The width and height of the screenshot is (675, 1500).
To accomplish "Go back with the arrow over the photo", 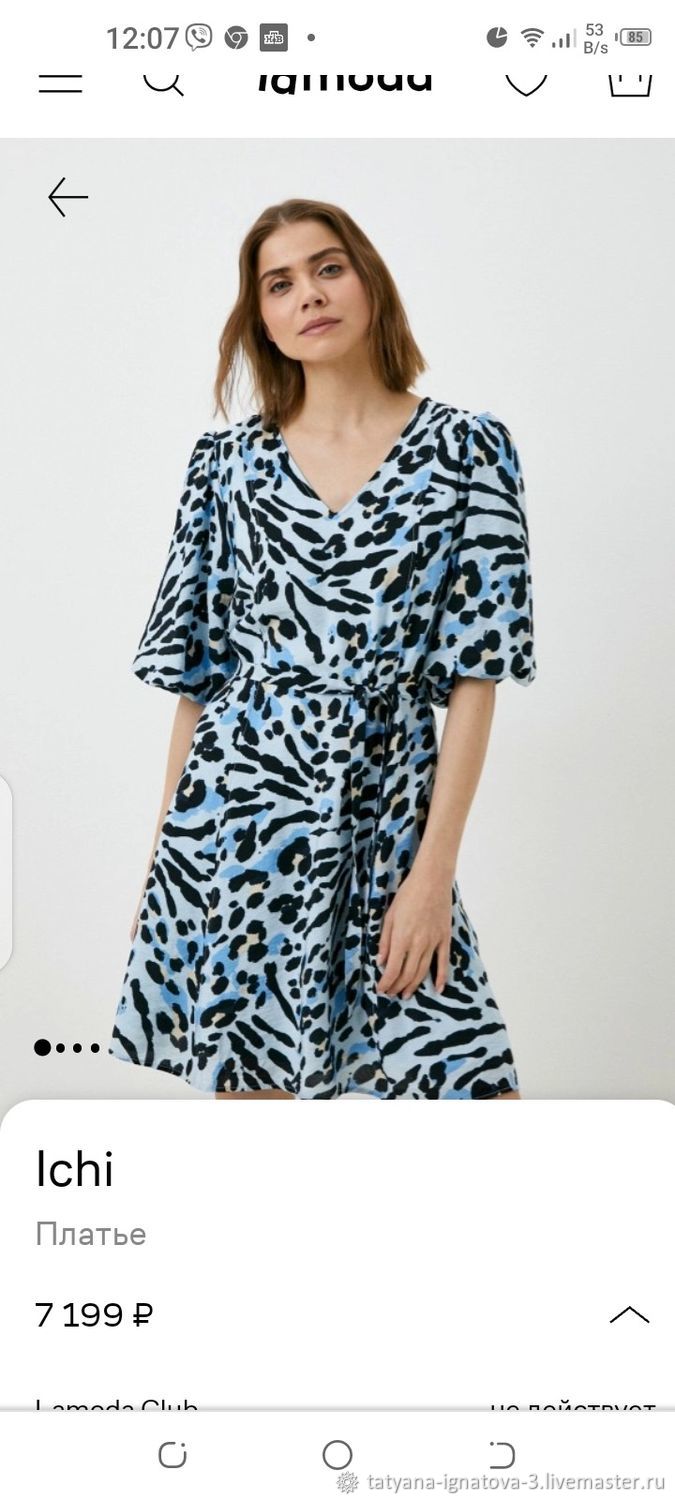I will (68, 197).
